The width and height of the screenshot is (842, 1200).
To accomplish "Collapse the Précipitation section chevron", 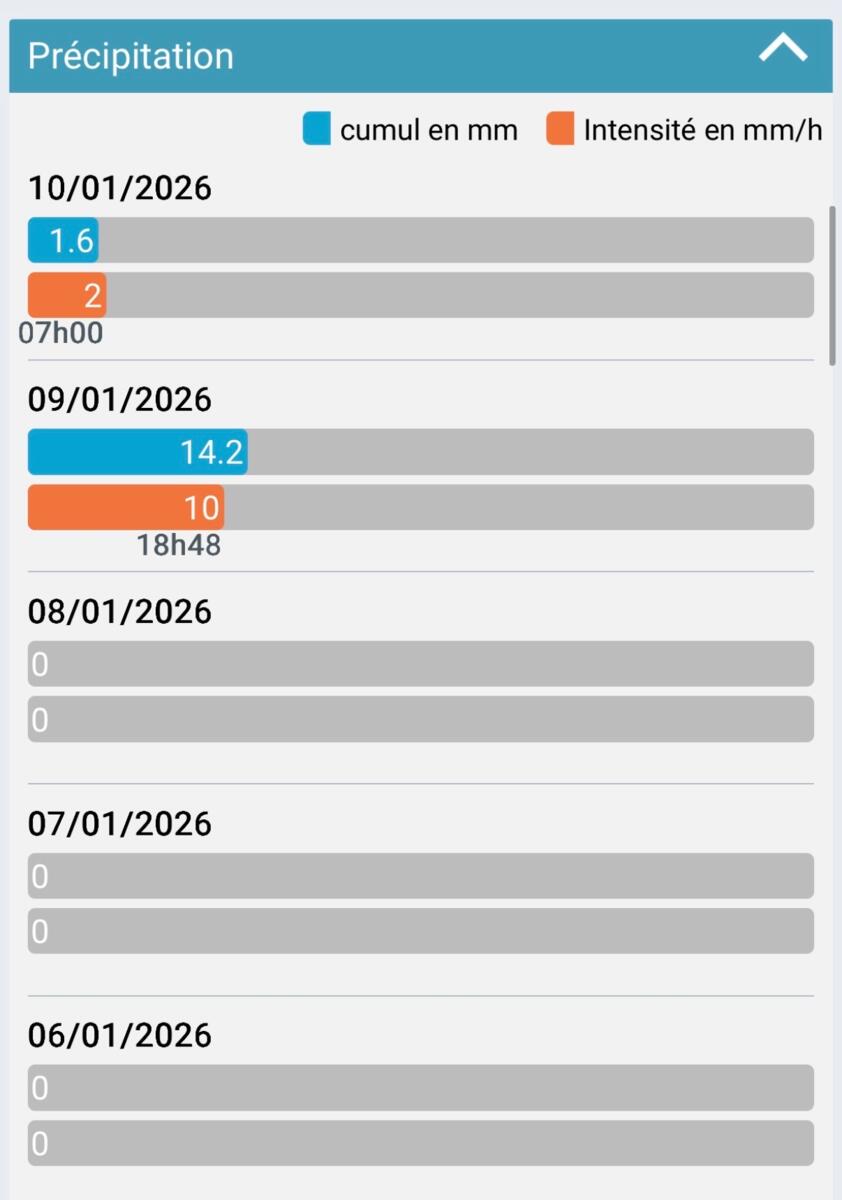I will pos(782,50).
